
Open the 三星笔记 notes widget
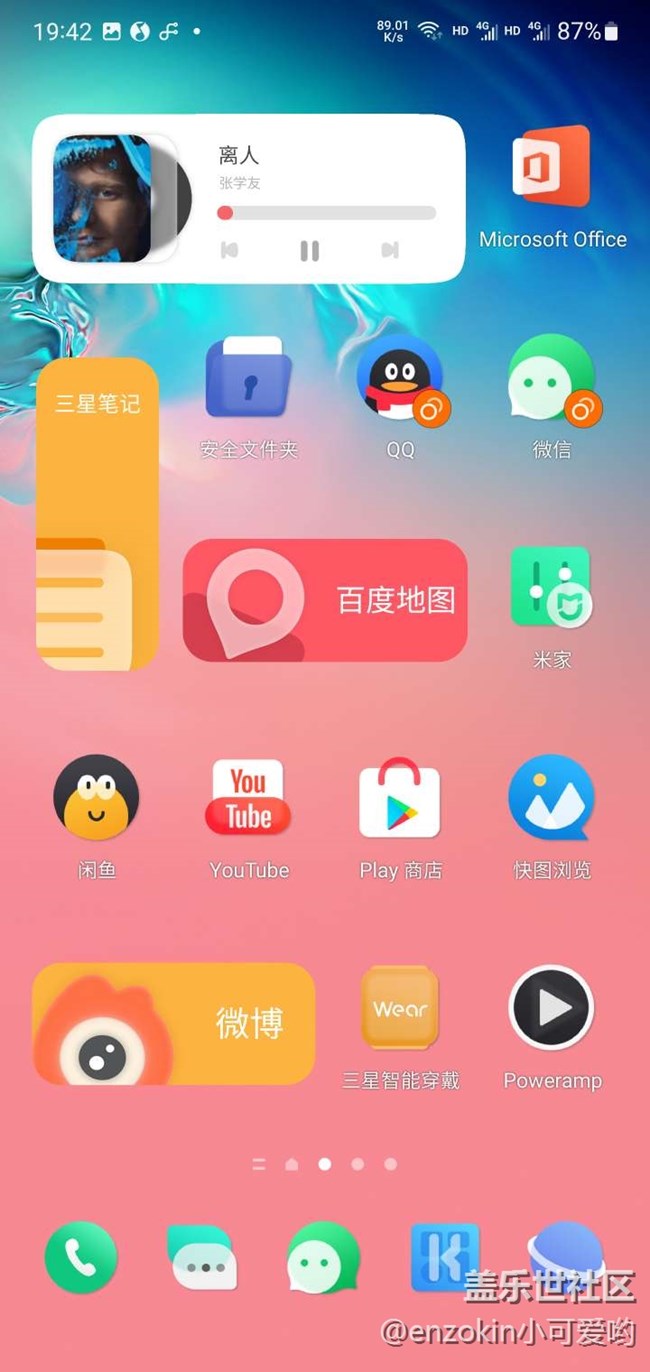point(97,514)
